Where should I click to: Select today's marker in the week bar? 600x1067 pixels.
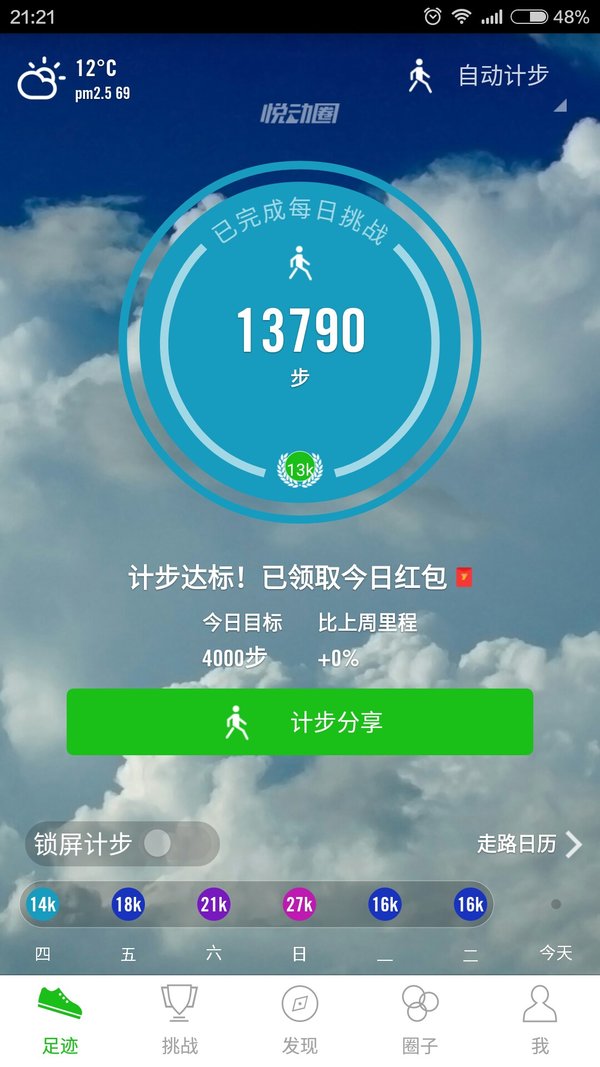(556, 904)
